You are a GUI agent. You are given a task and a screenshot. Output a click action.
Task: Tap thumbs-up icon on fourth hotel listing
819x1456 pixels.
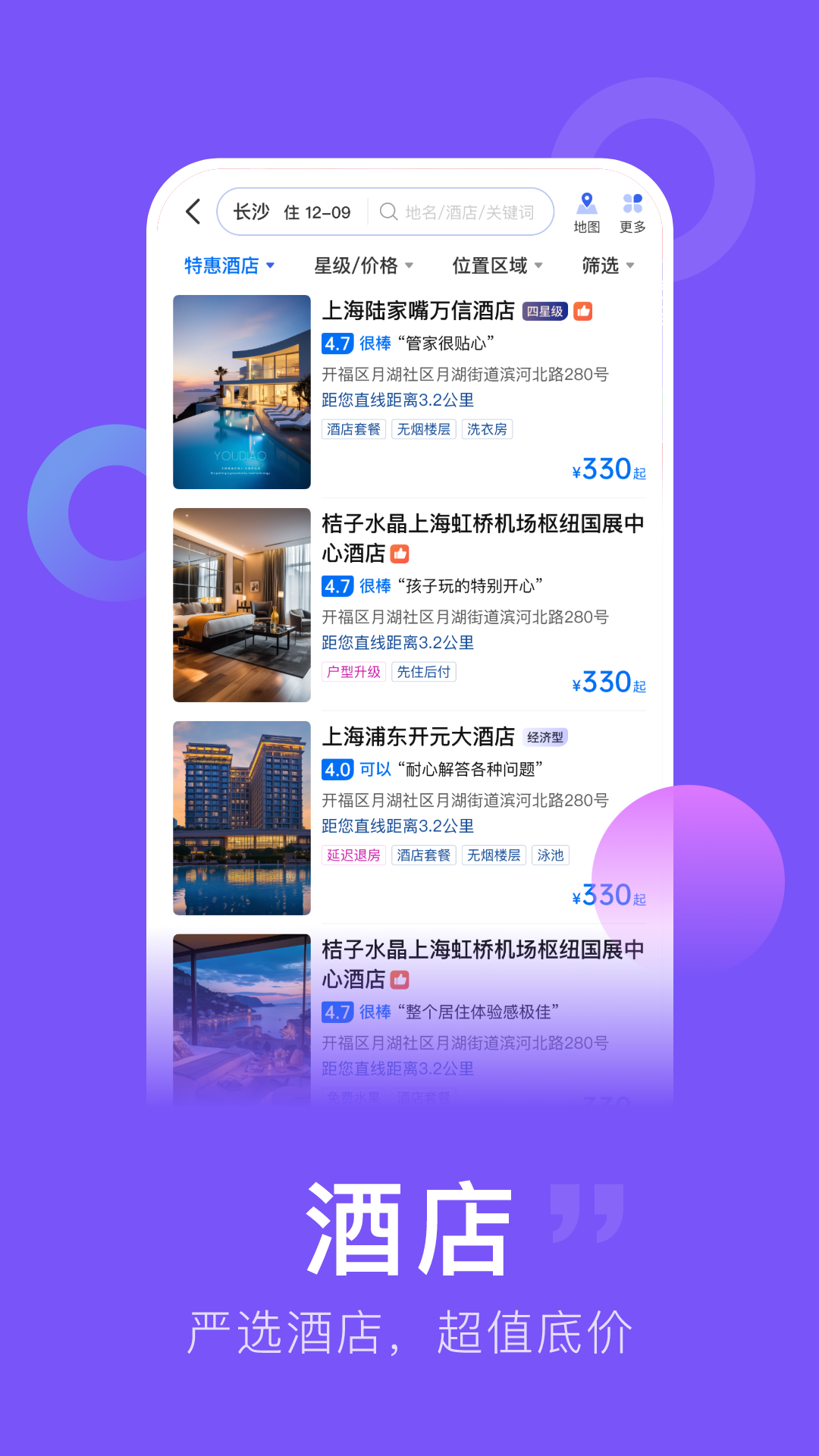click(x=400, y=980)
